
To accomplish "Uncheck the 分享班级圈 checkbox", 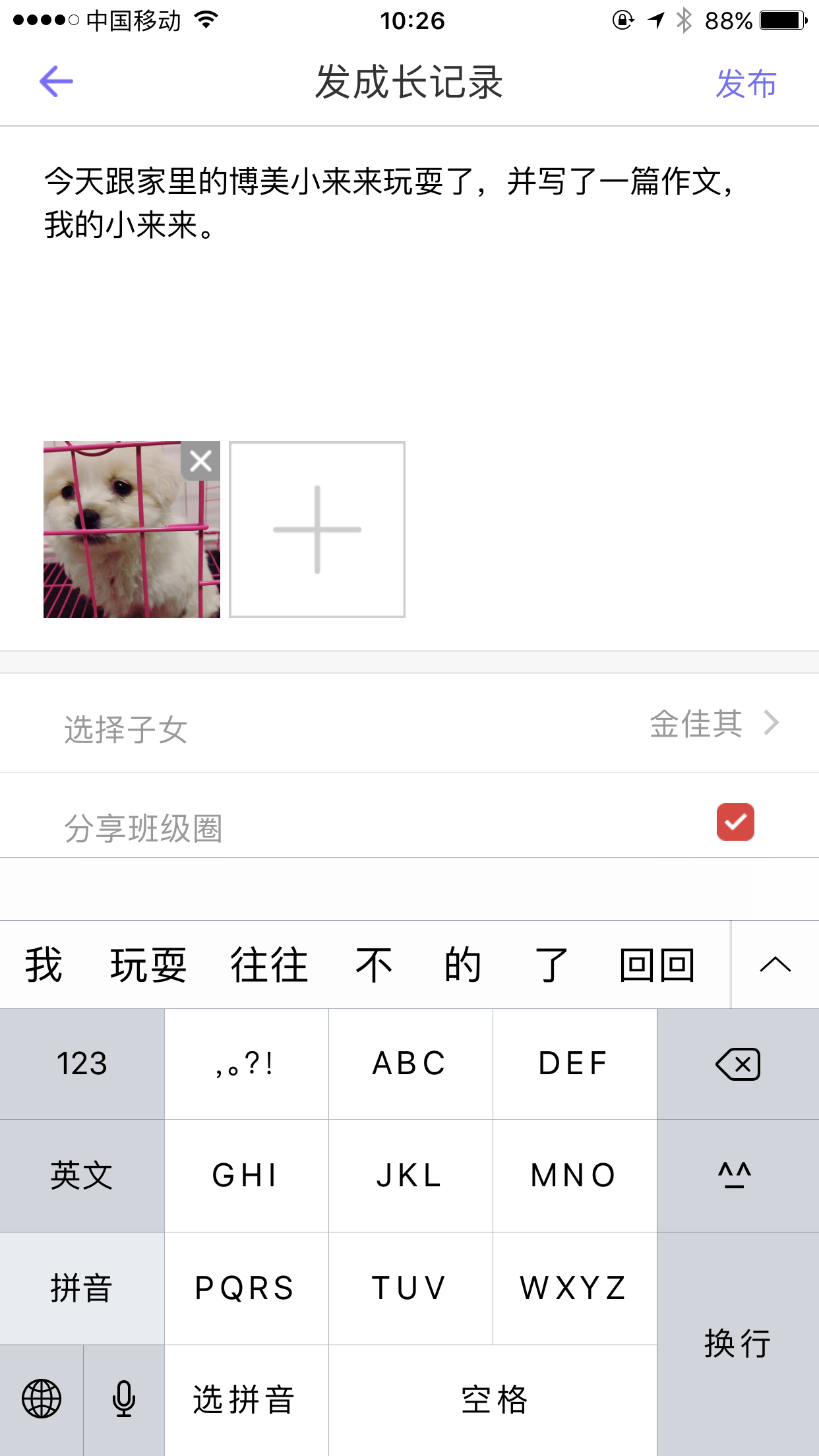I will pyautogui.click(x=735, y=822).
